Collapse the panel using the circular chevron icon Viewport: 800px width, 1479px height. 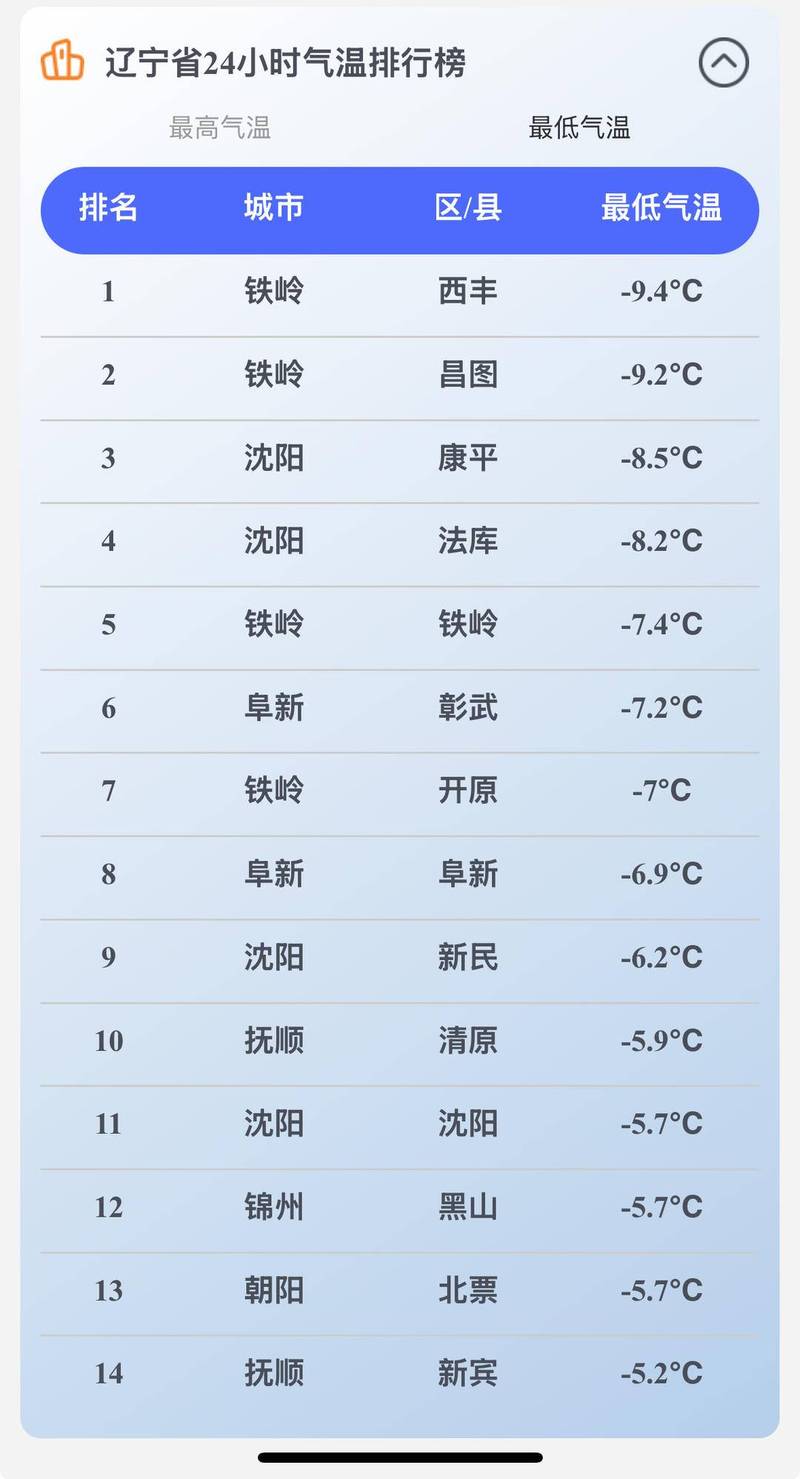(x=723, y=62)
